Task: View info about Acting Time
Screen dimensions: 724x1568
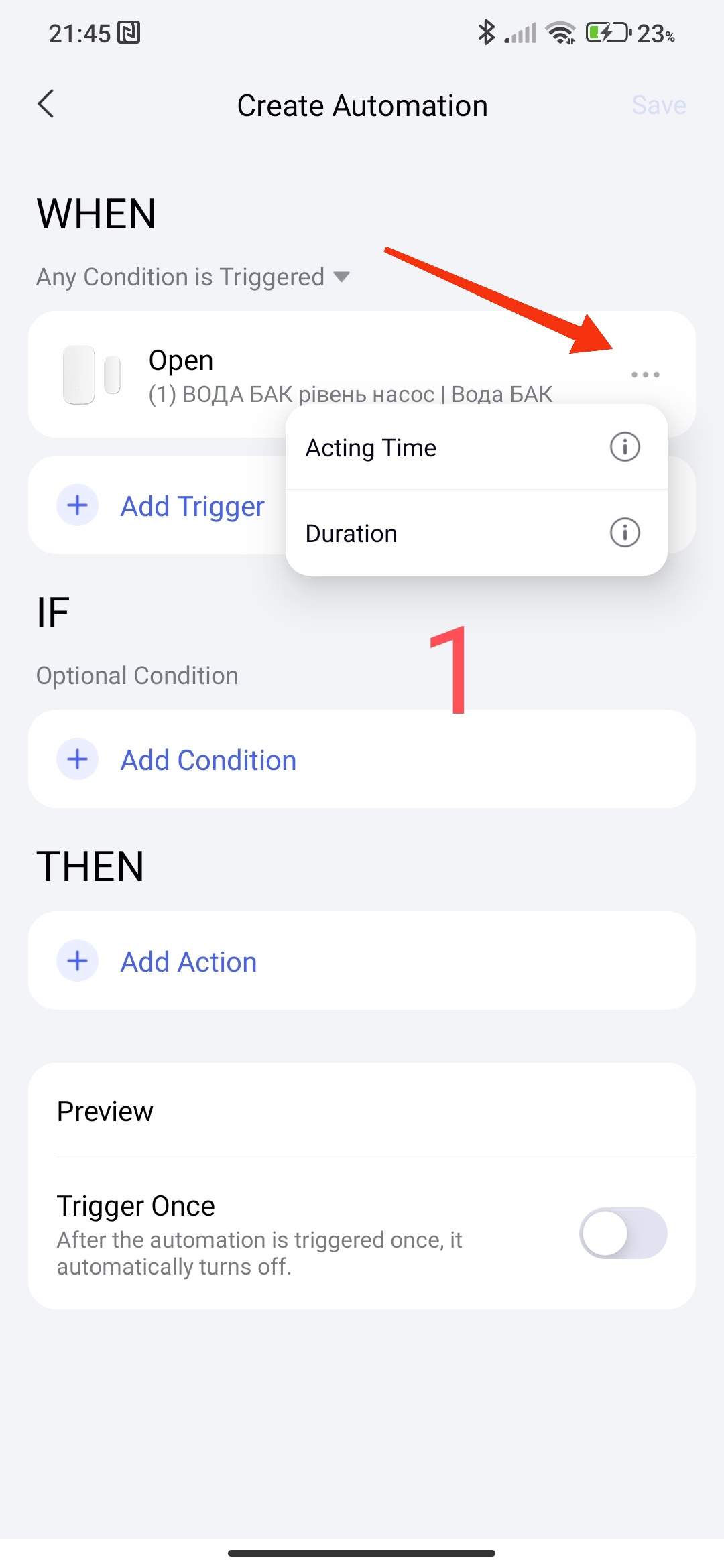Action: 624,447
